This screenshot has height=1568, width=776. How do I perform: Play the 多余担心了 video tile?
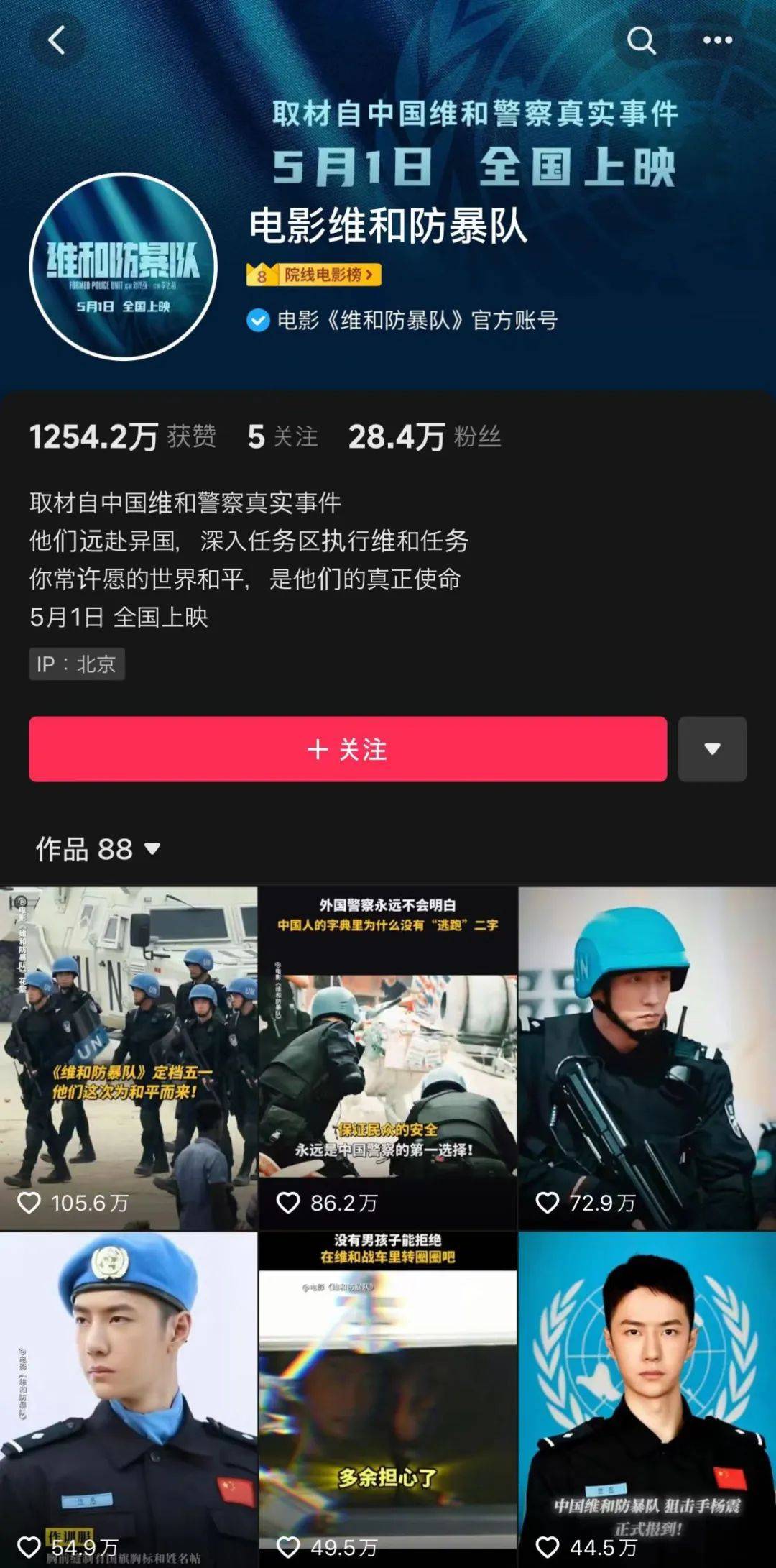point(388,1398)
